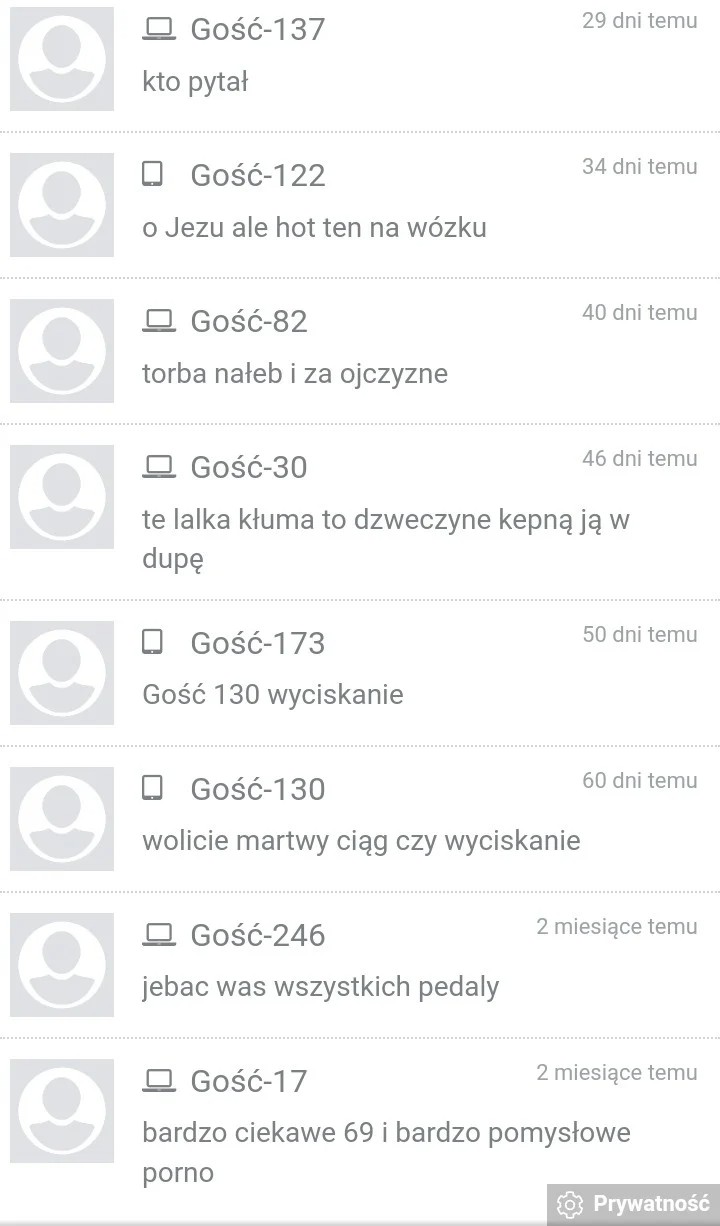Open the Prywatność privacy settings button

point(634,1203)
